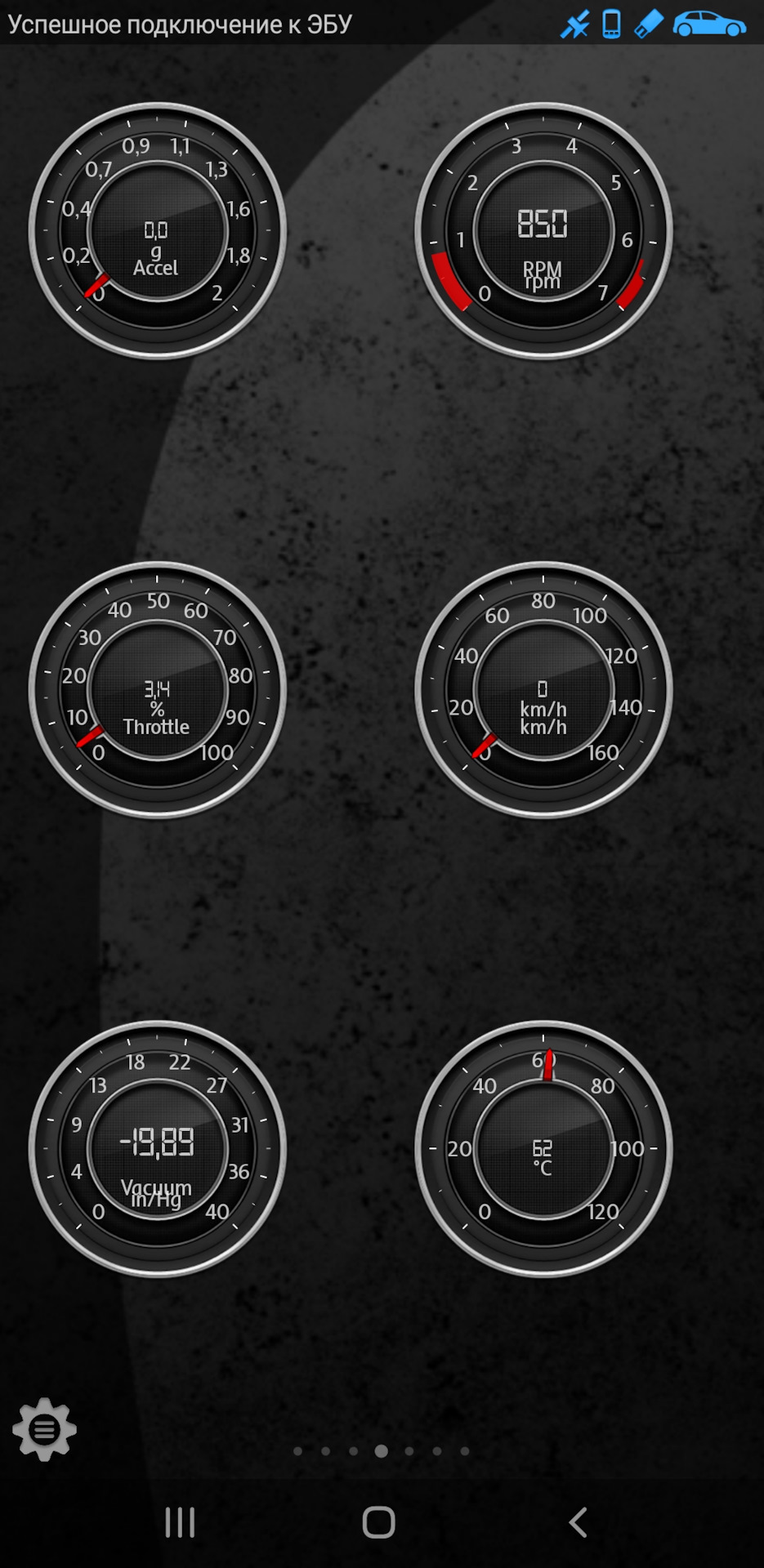
Task: Tap the RPM gauge
Action: pos(543,231)
